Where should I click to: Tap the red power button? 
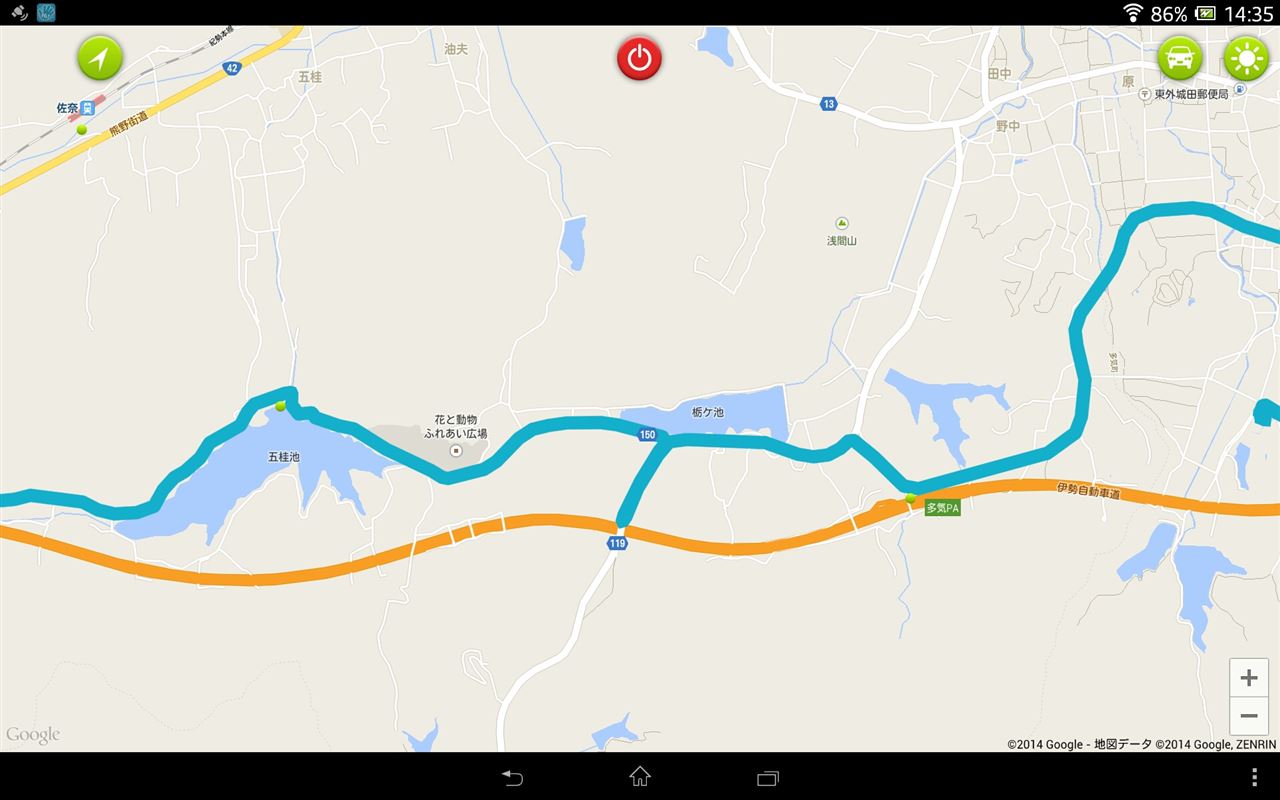(x=640, y=58)
